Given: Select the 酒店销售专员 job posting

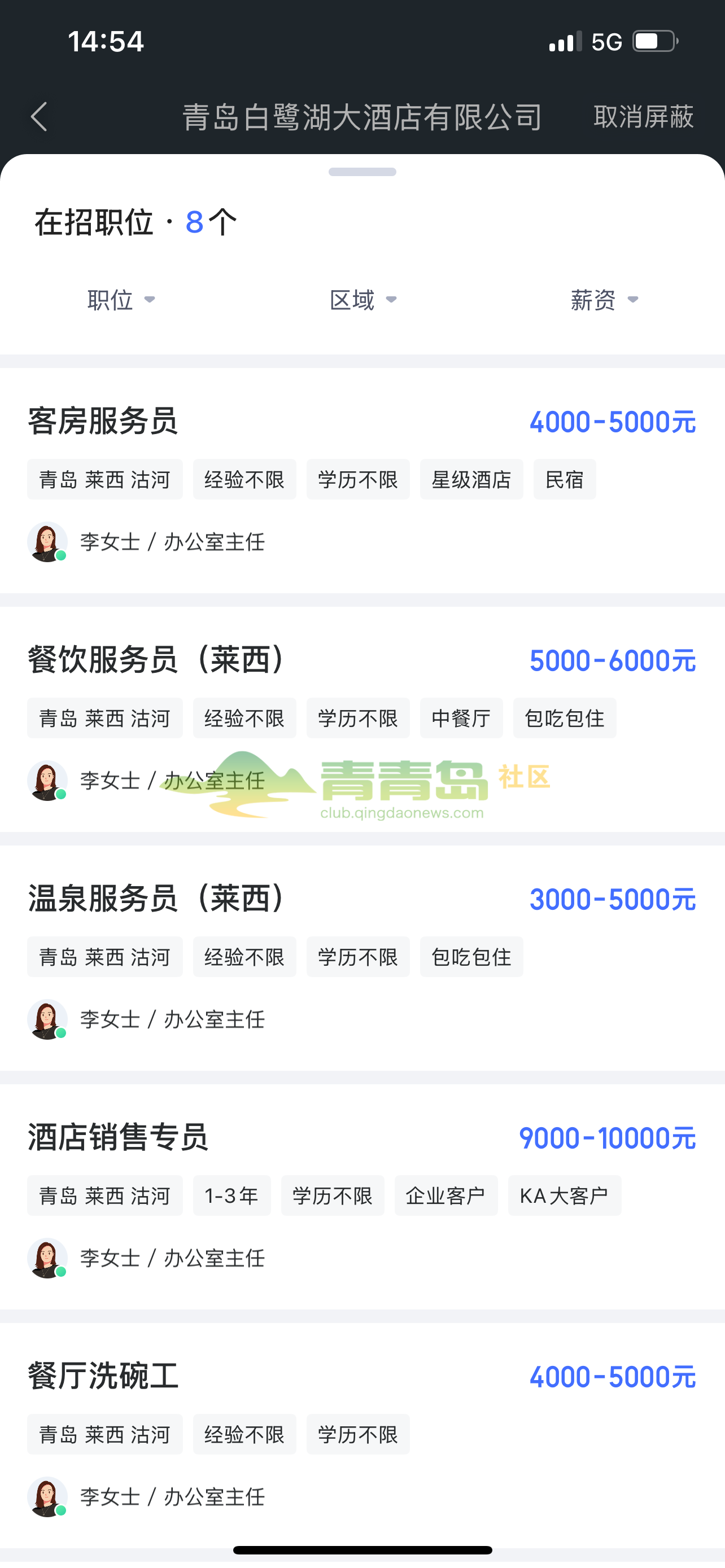Looking at the screenshot, I should click(x=119, y=1137).
